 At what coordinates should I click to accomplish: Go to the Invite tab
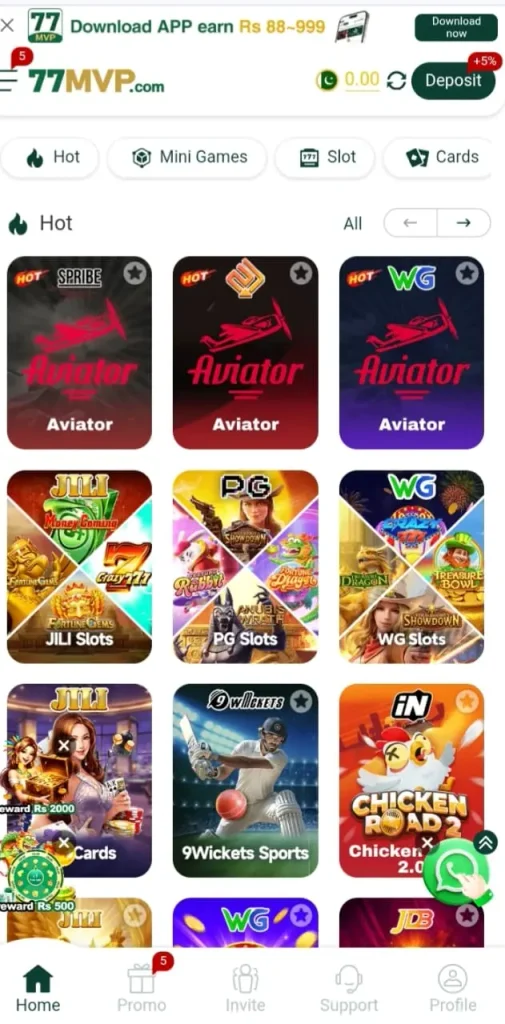tap(245, 987)
